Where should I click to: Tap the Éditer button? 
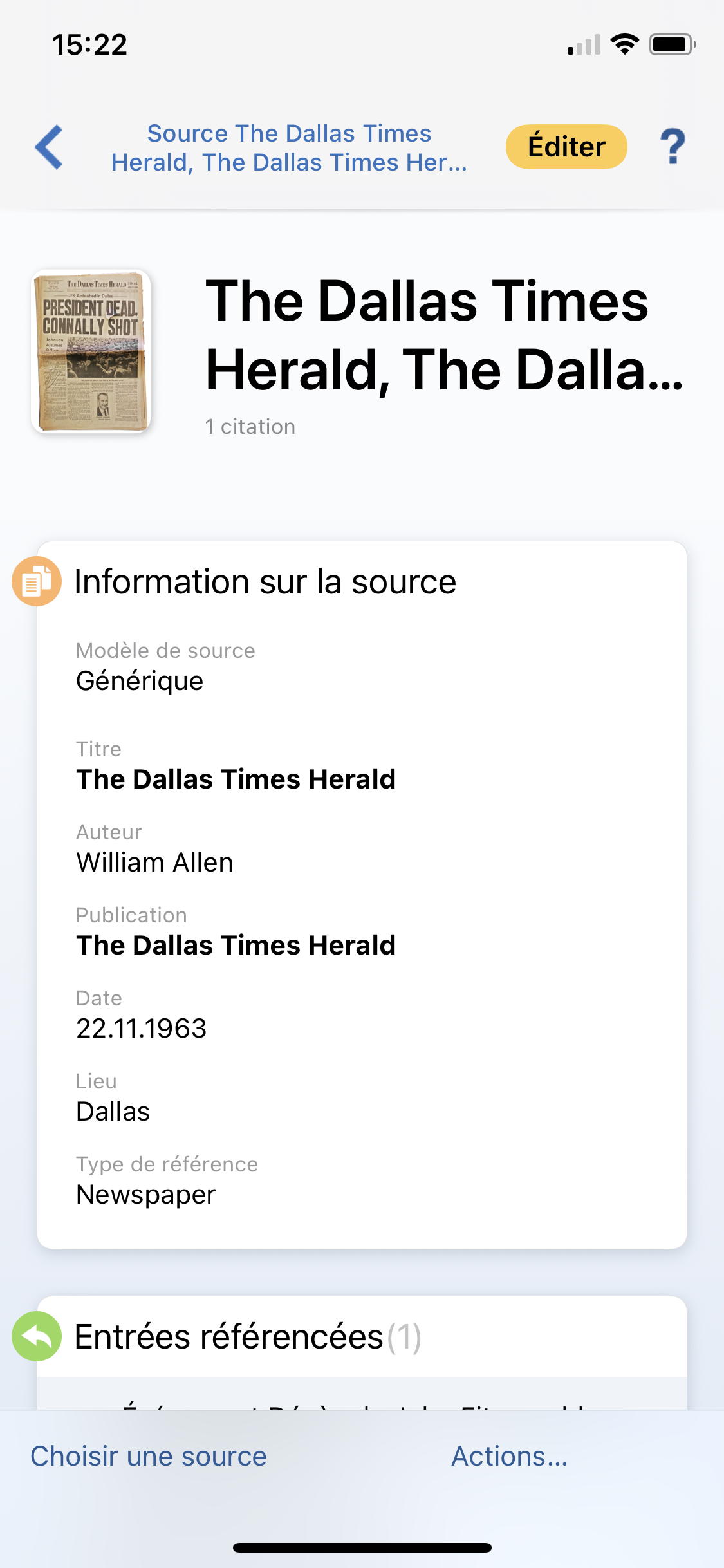pos(566,147)
